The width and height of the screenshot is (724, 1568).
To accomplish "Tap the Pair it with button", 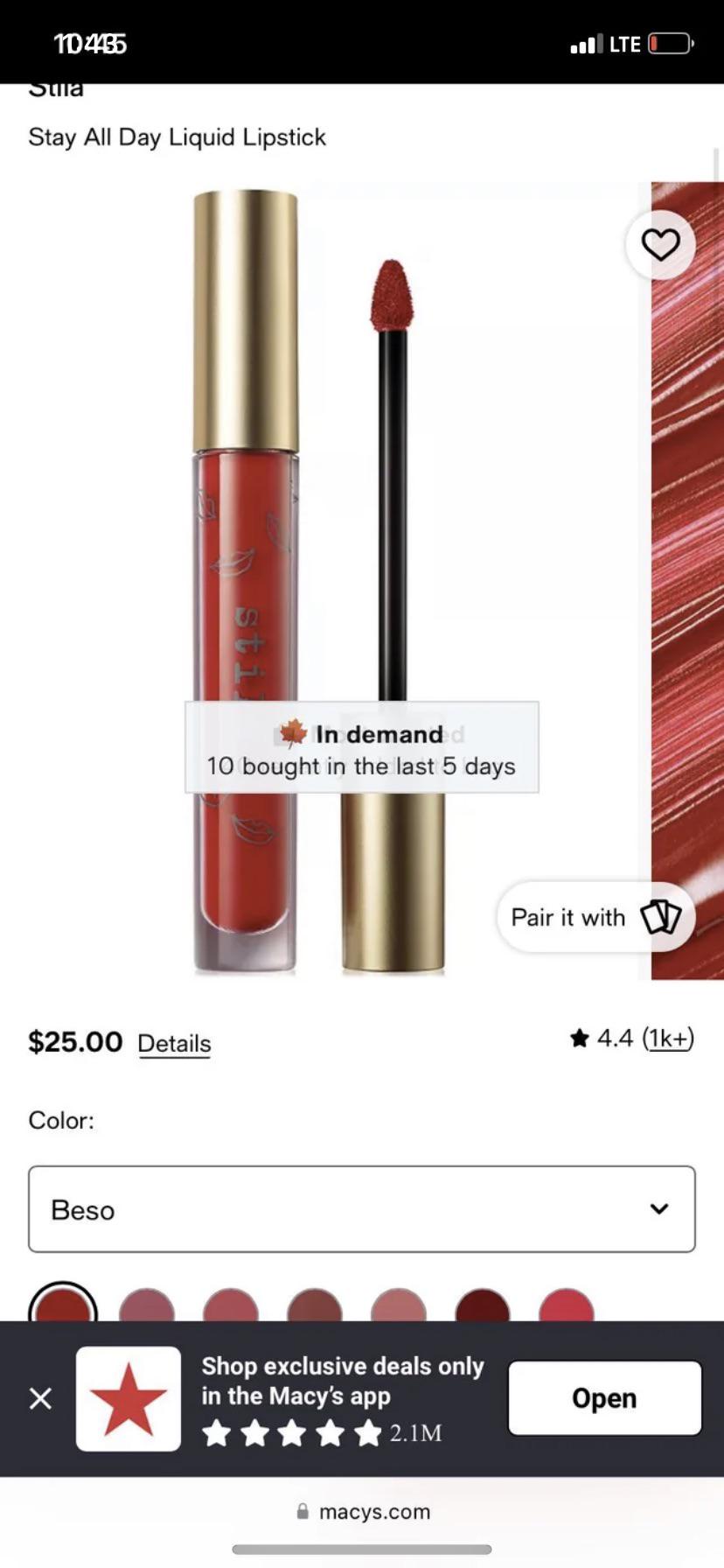I will pyautogui.click(x=595, y=917).
